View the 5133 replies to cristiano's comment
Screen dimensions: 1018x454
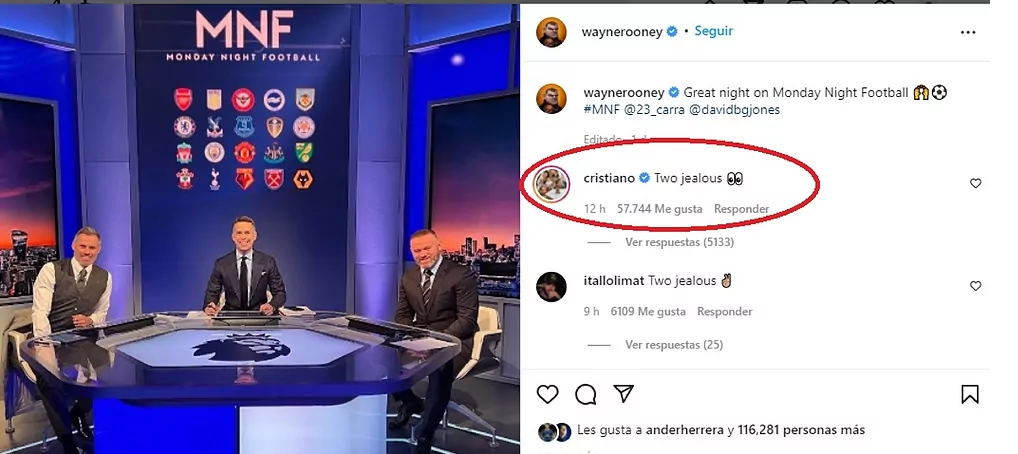679,242
